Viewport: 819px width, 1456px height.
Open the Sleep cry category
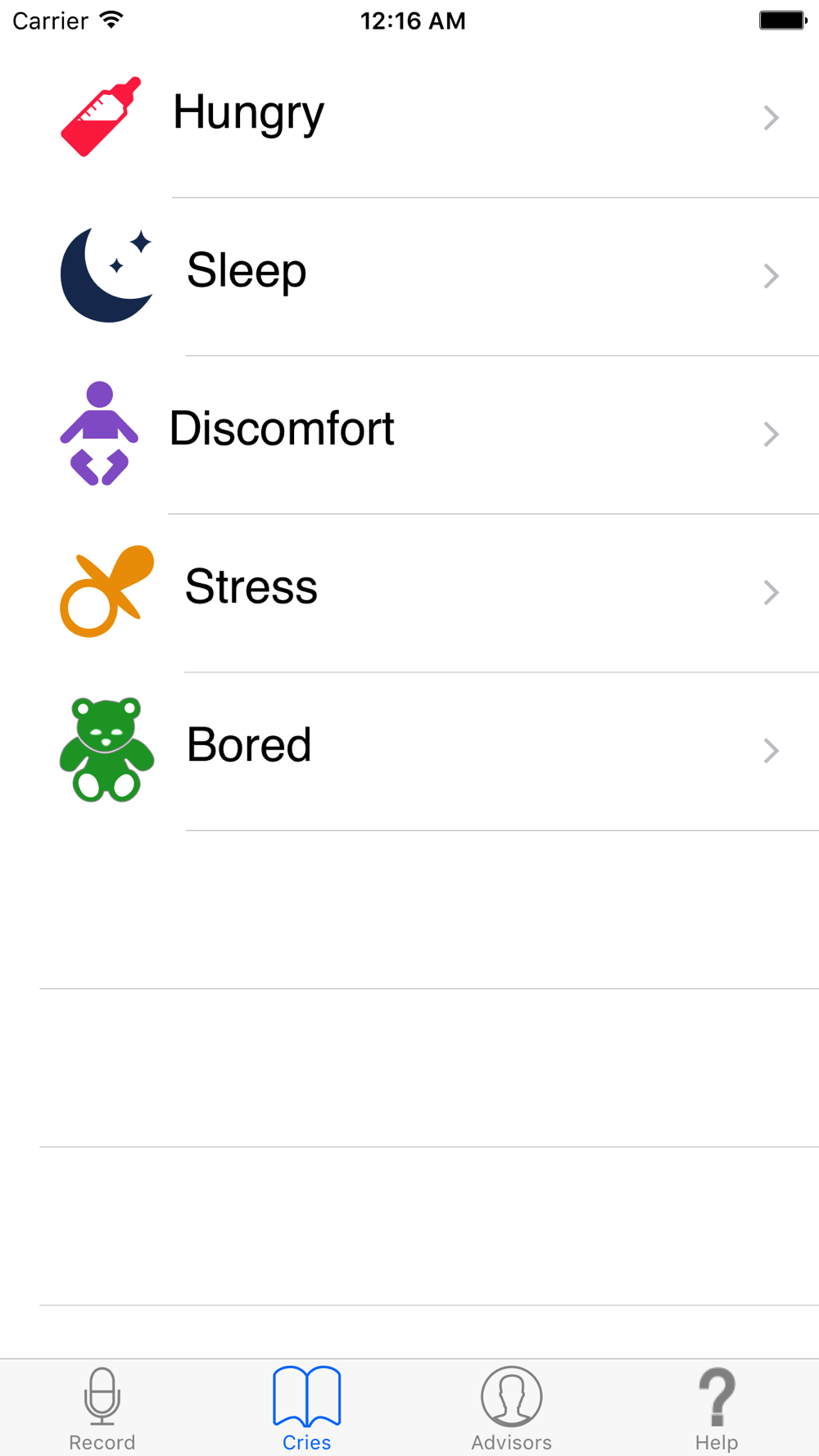409,277
